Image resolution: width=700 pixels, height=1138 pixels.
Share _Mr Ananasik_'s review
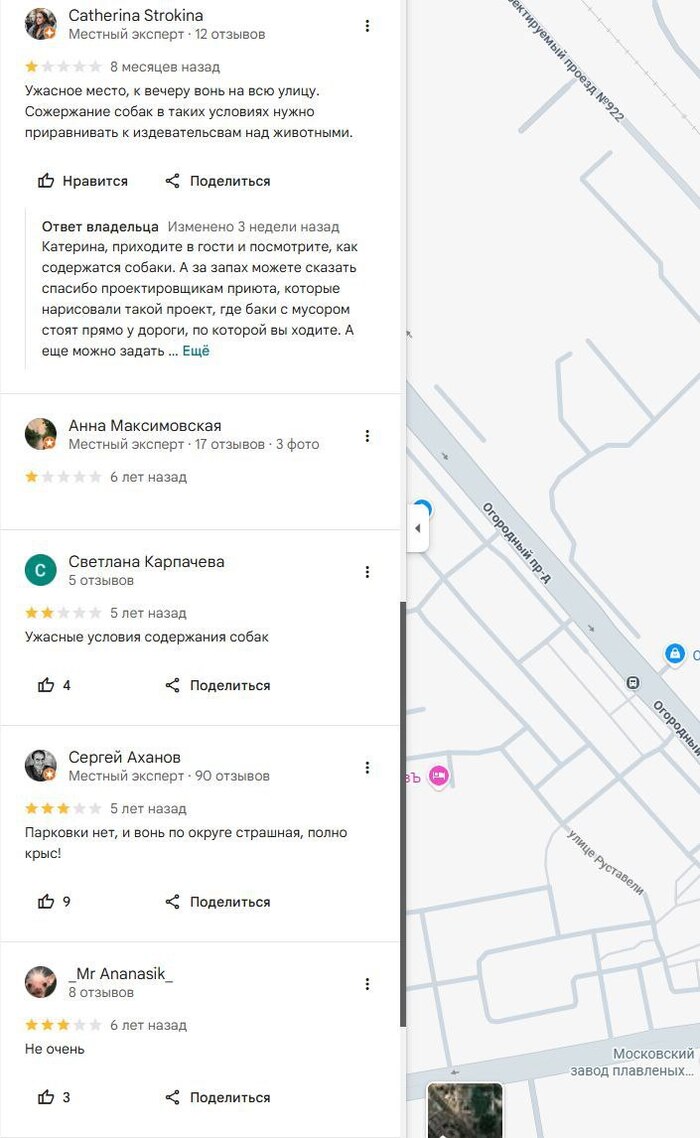(x=217, y=1097)
